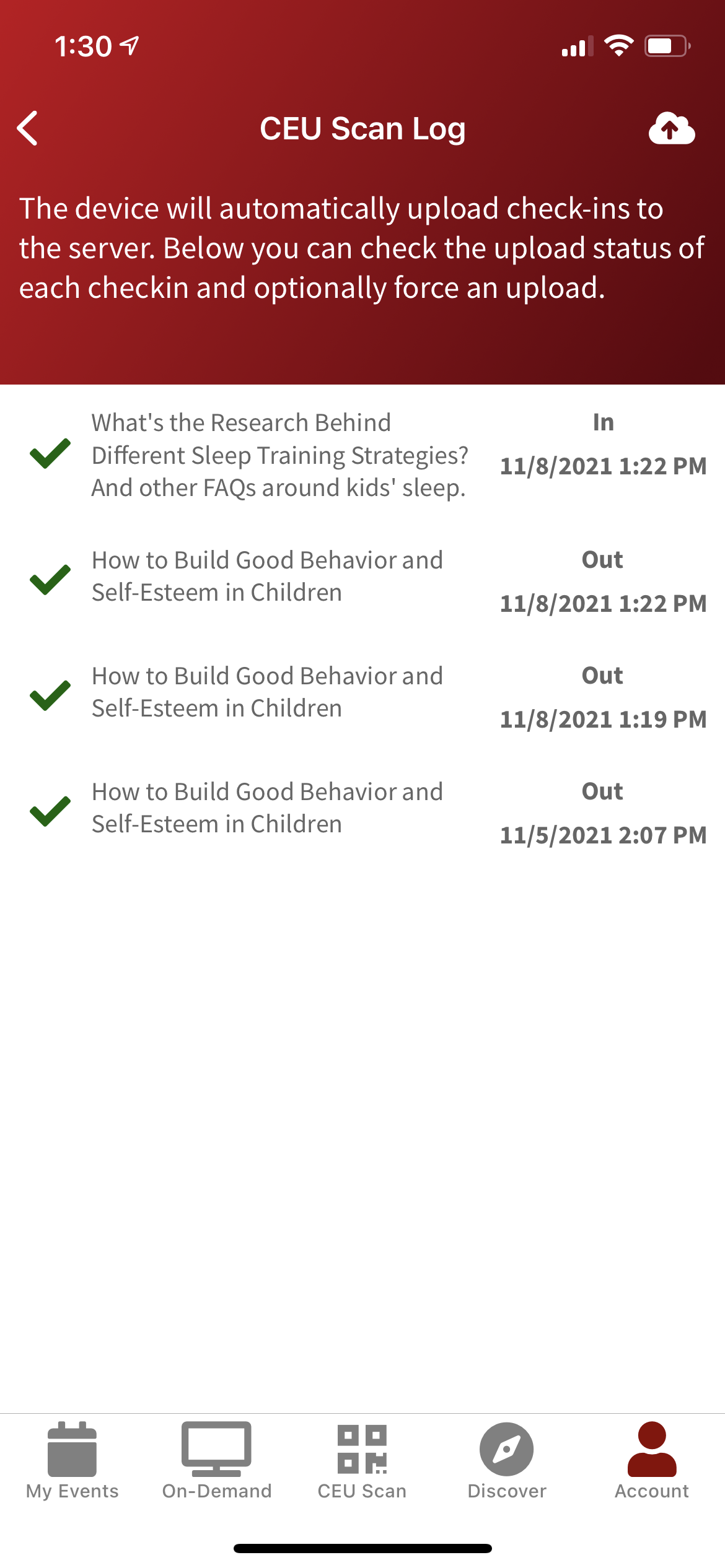Viewport: 725px width, 1568px height.
Task: Switch to the My Events tab
Action: (x=72, y=1461)
